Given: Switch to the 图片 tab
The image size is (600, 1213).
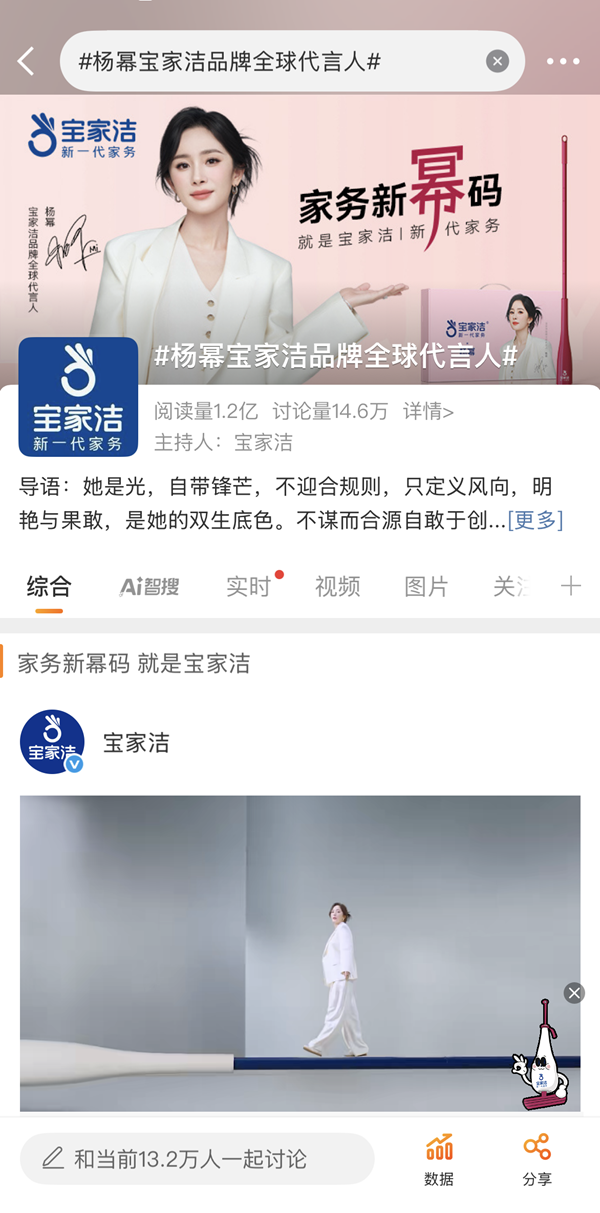Looking at the screenshot, I should point(426,587).
